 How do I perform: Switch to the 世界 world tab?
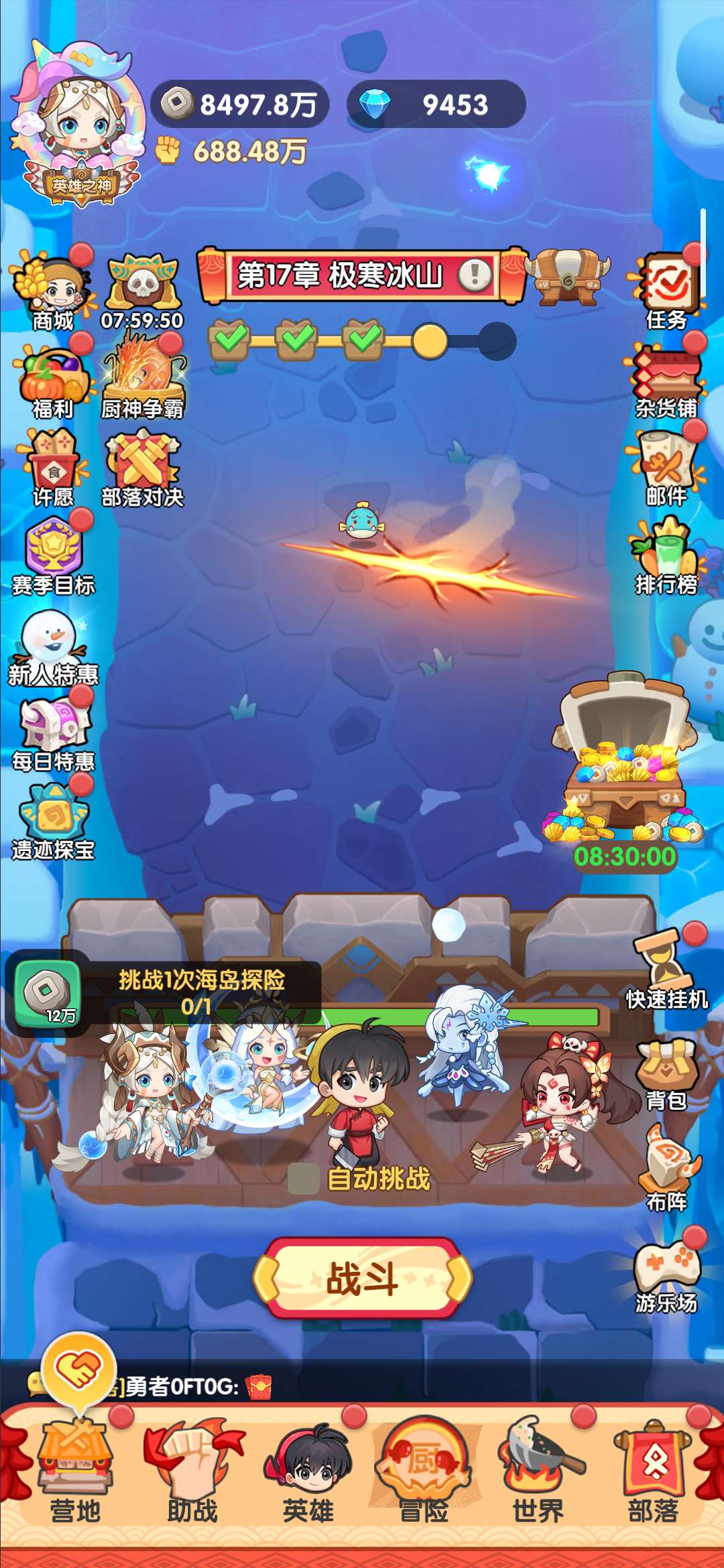click(x=538, y=1473)
